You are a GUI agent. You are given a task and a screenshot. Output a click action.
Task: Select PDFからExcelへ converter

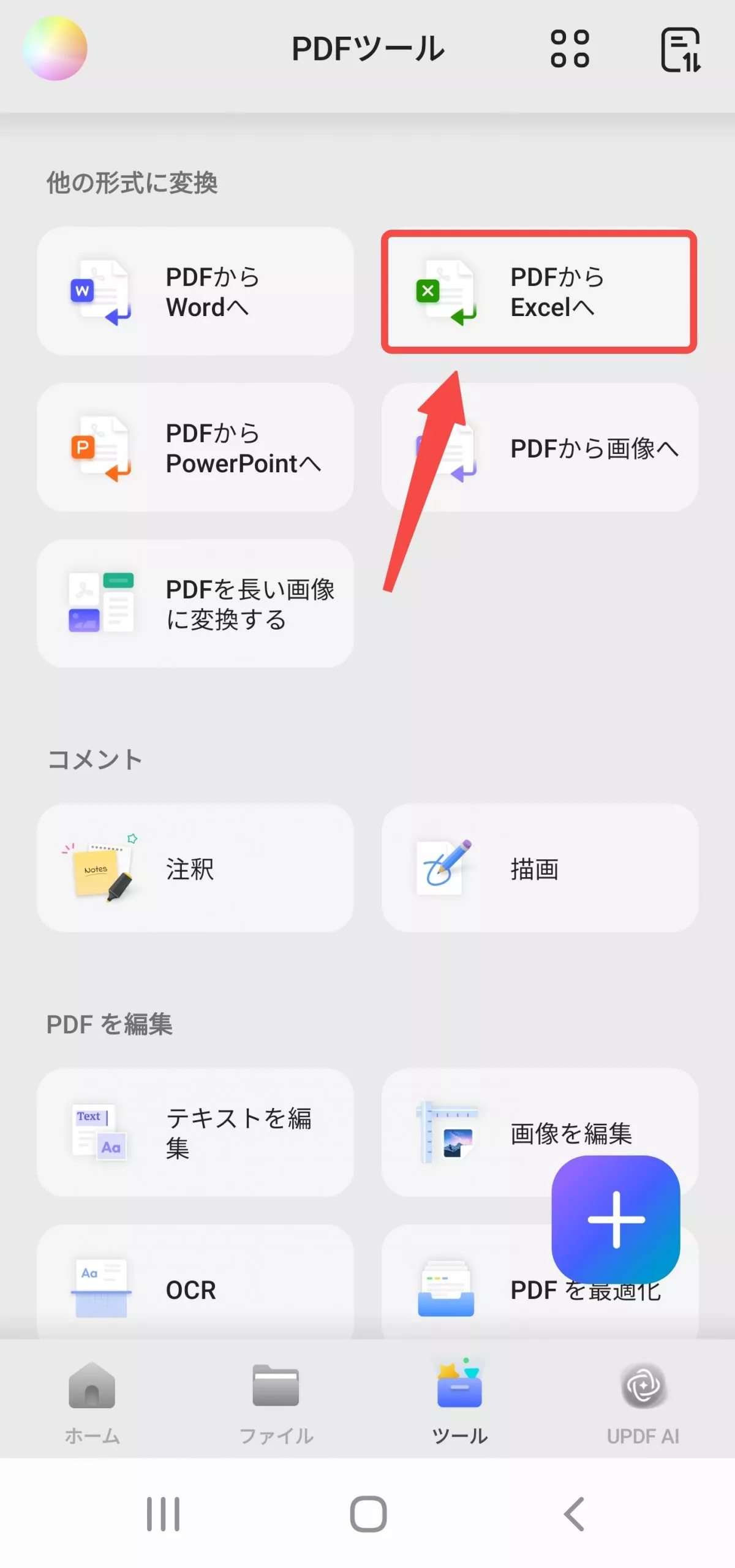click(x=539, y=292)
